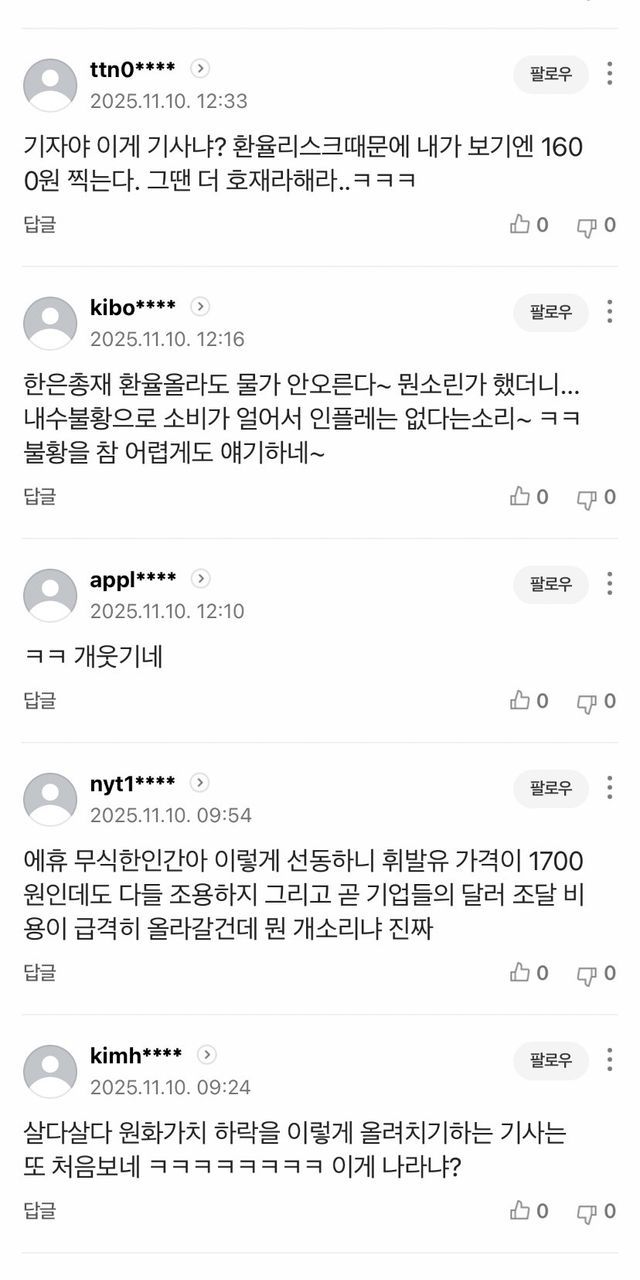Dislike the comment by nyt1****
640x1280 pixels.
pyautogui.click(x=596, y=973)
